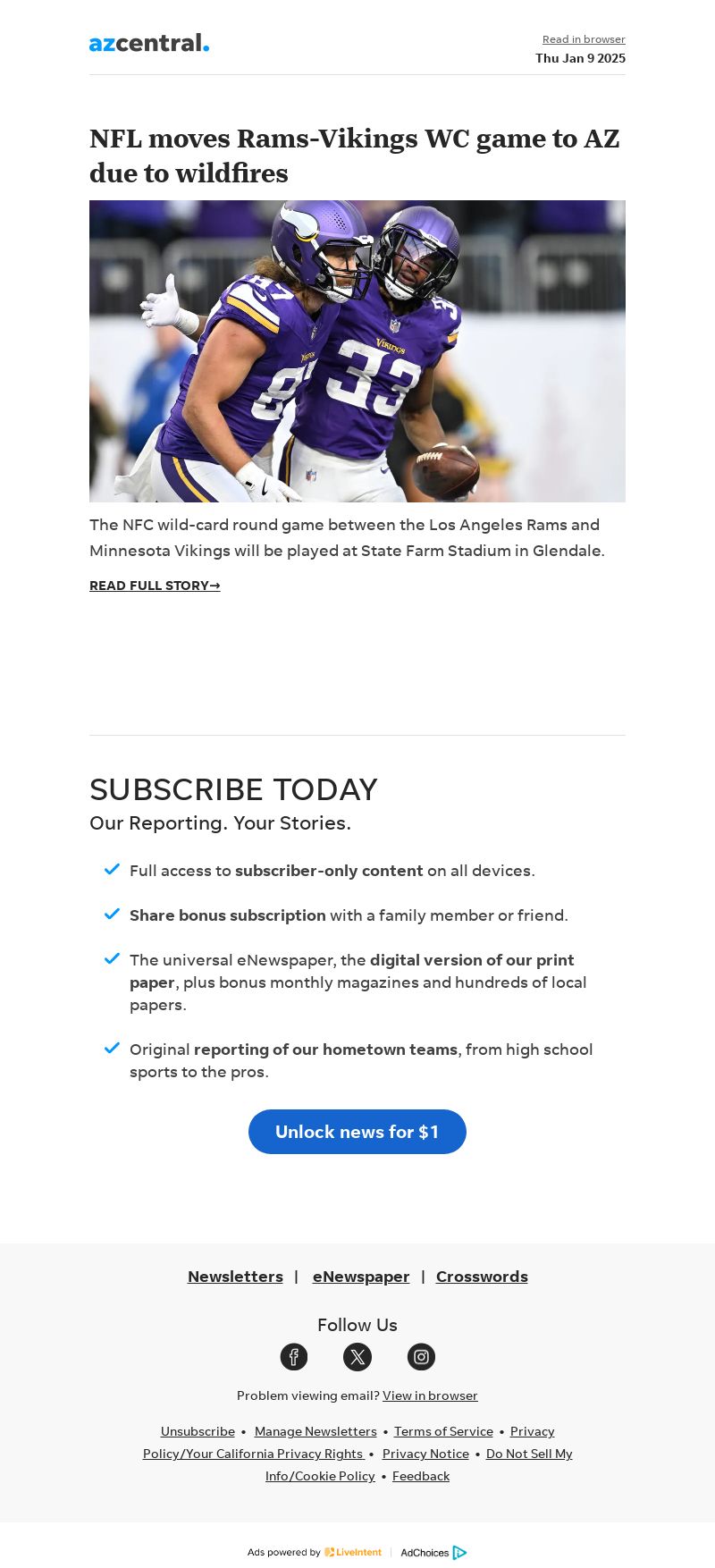Tap Unlock news for $1 button

coord(357,1132)
